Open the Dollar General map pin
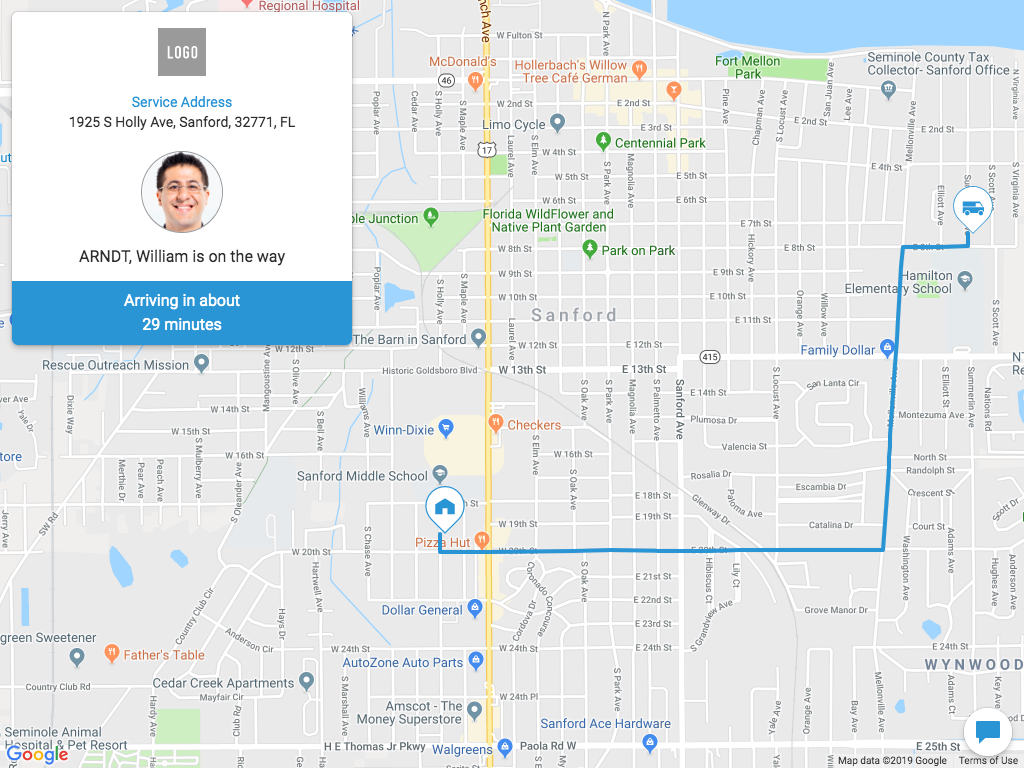The image size is (1024, 768). pyautogui.click(x=475, y=608)
